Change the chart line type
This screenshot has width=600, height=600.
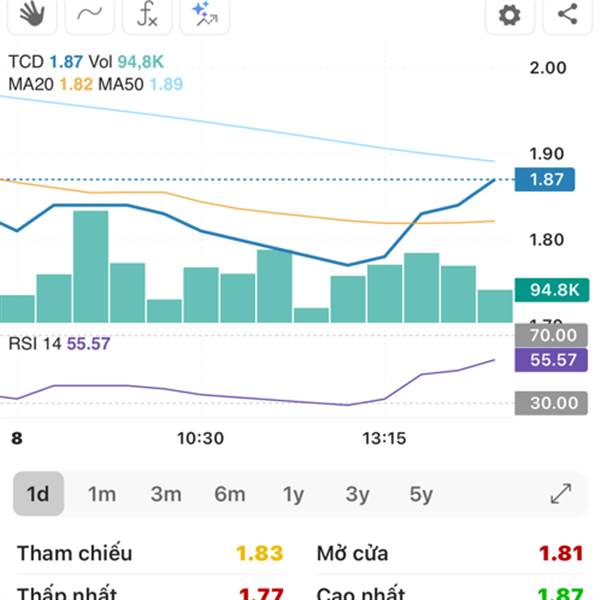click(90, 14)
